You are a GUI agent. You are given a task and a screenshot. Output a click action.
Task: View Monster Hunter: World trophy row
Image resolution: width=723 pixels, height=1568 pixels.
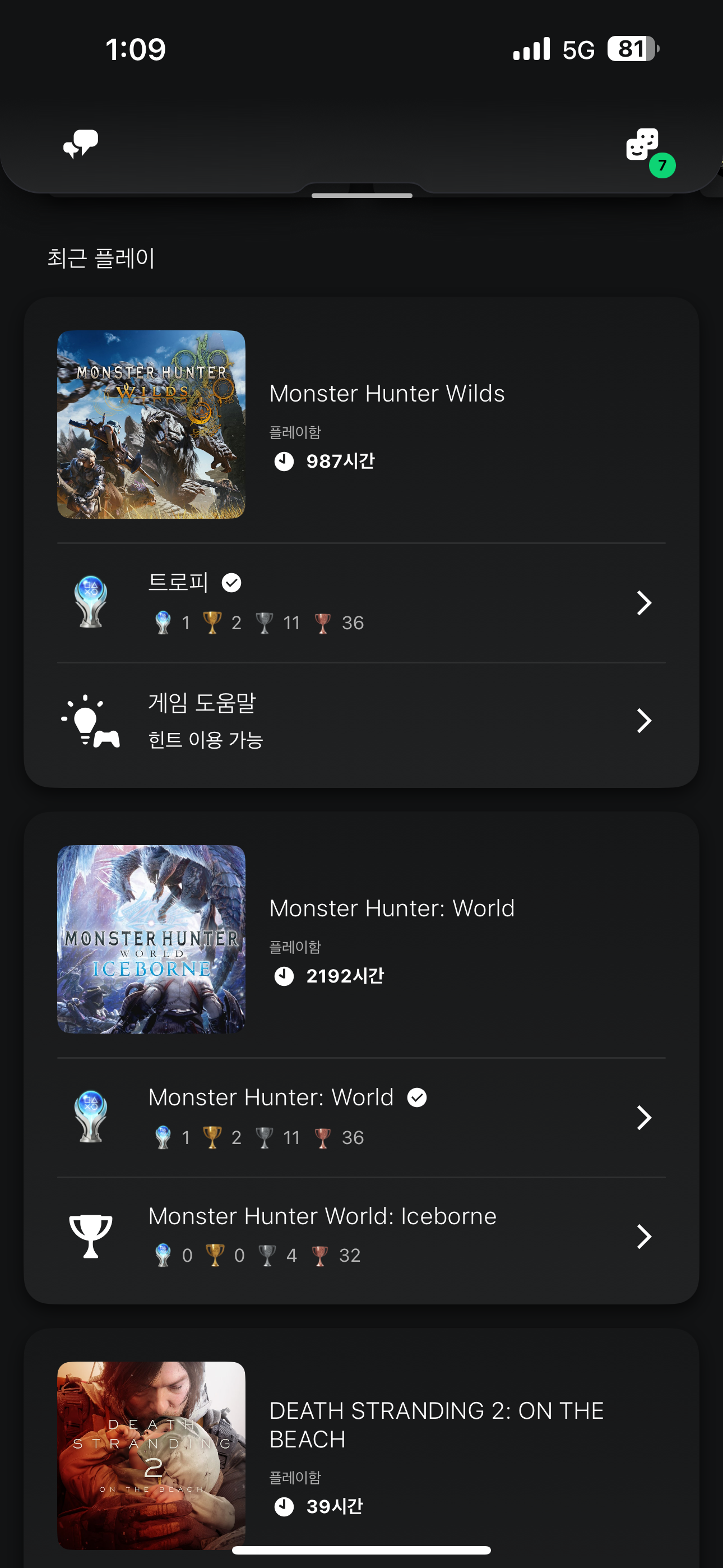click(360, 1117)
